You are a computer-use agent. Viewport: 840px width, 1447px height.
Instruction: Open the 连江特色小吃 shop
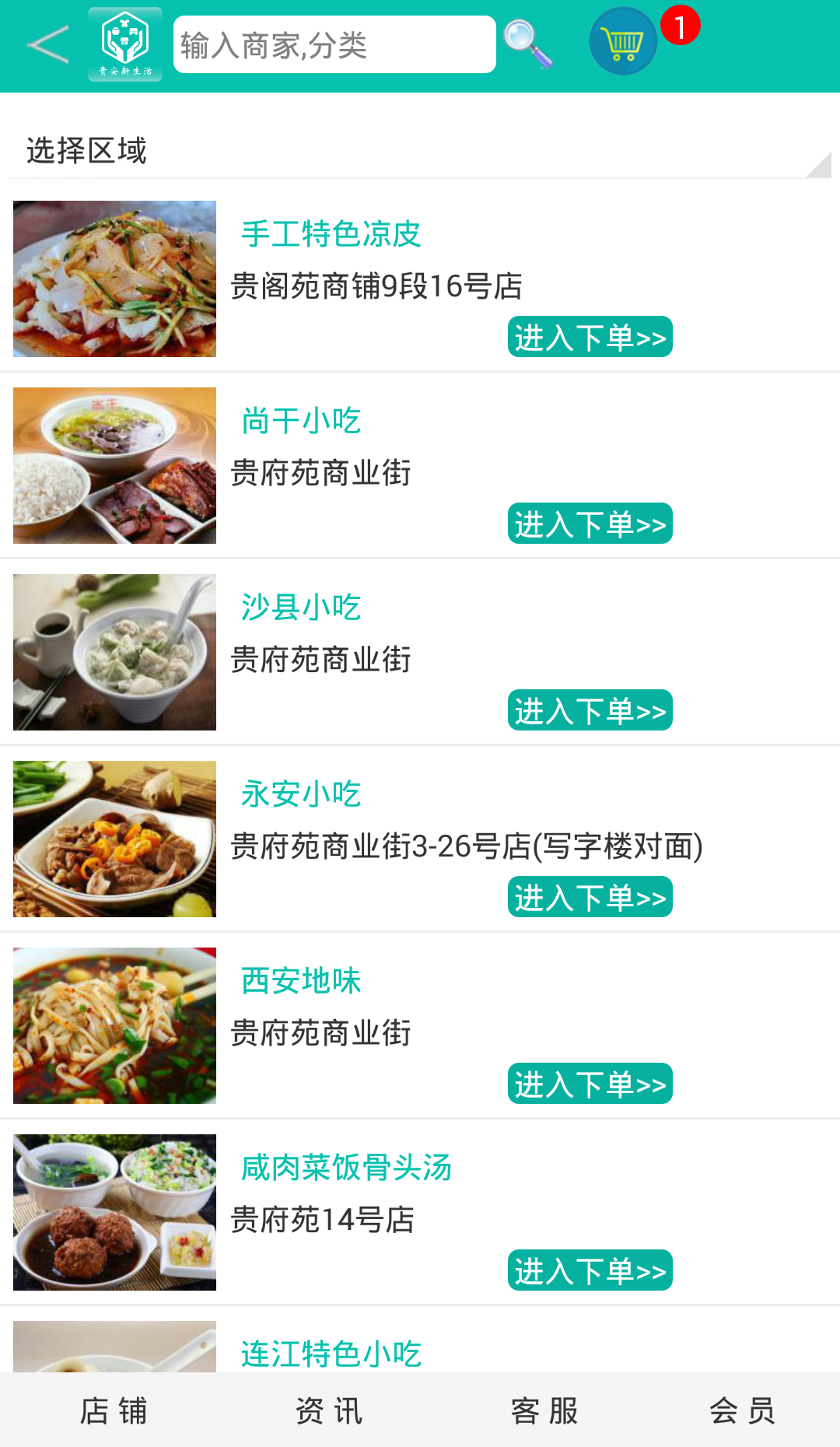(331, 1353)
